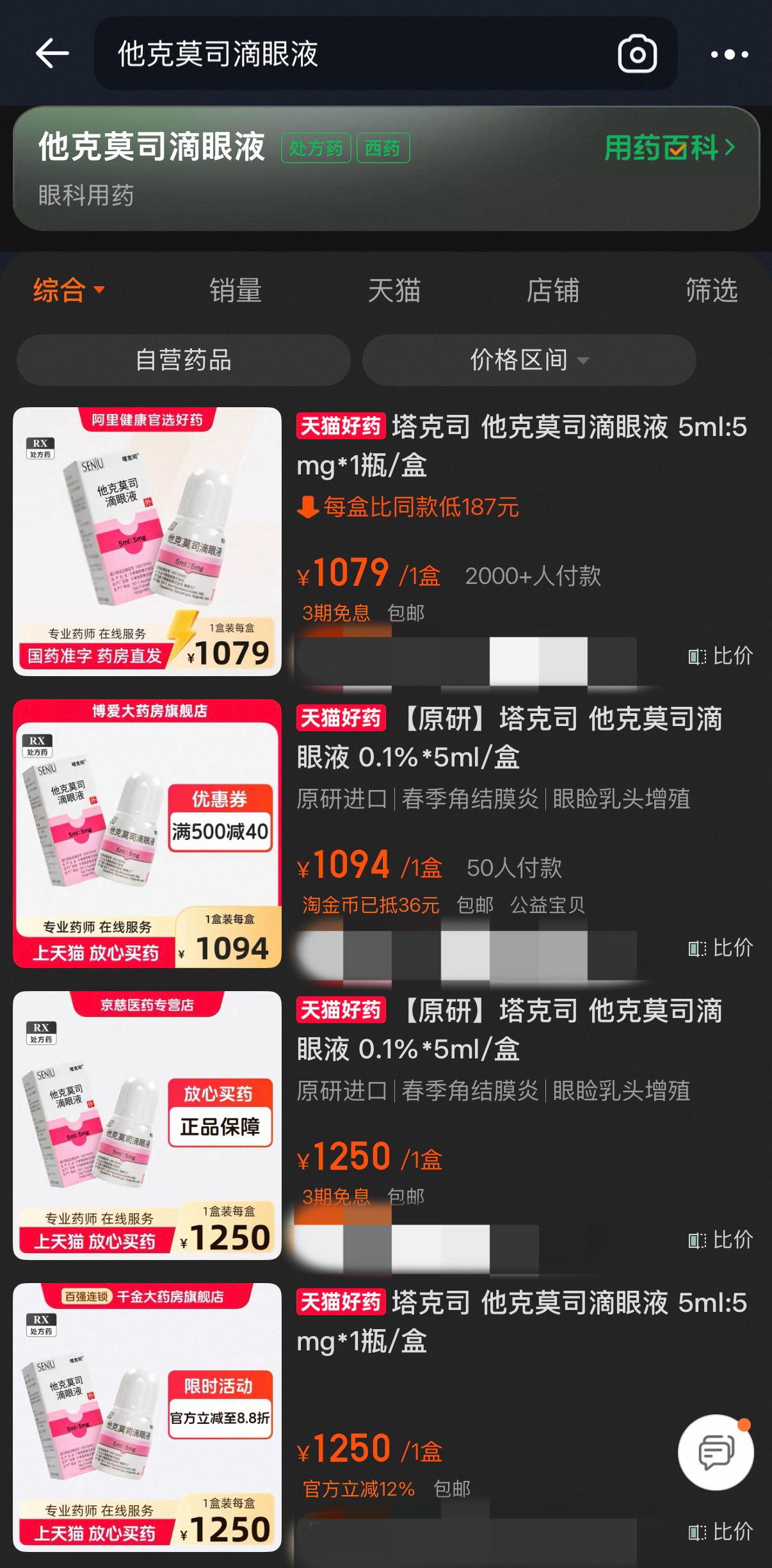Tap 比价 on the ¥1094 listing
The image size is (772, 1568).
pos(721,948)
